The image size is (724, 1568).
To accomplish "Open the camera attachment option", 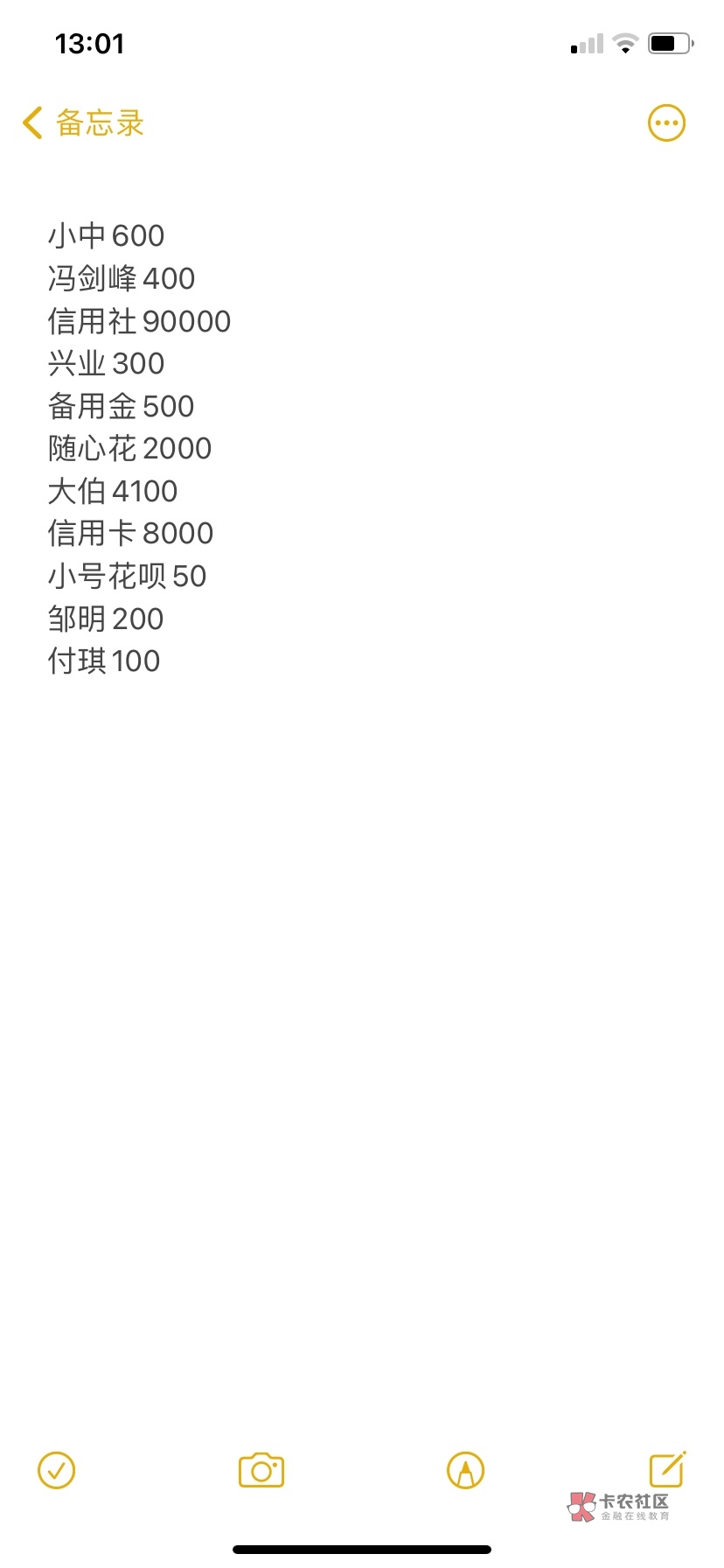I will [261, 1470].
